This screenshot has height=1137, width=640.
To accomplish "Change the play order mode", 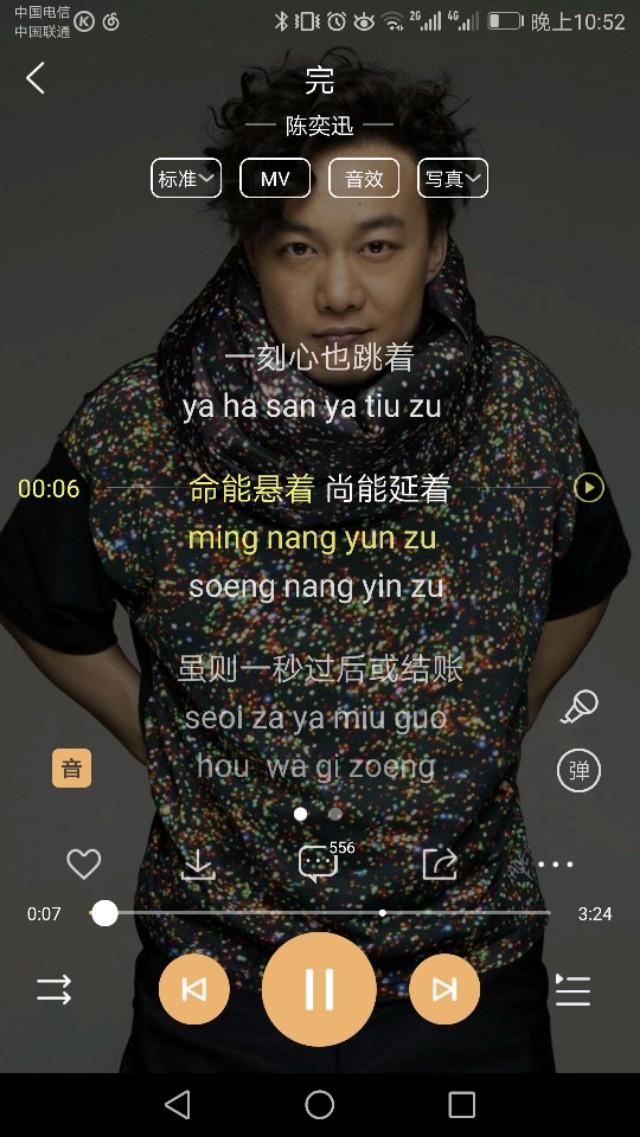I will tap(54, 990).
